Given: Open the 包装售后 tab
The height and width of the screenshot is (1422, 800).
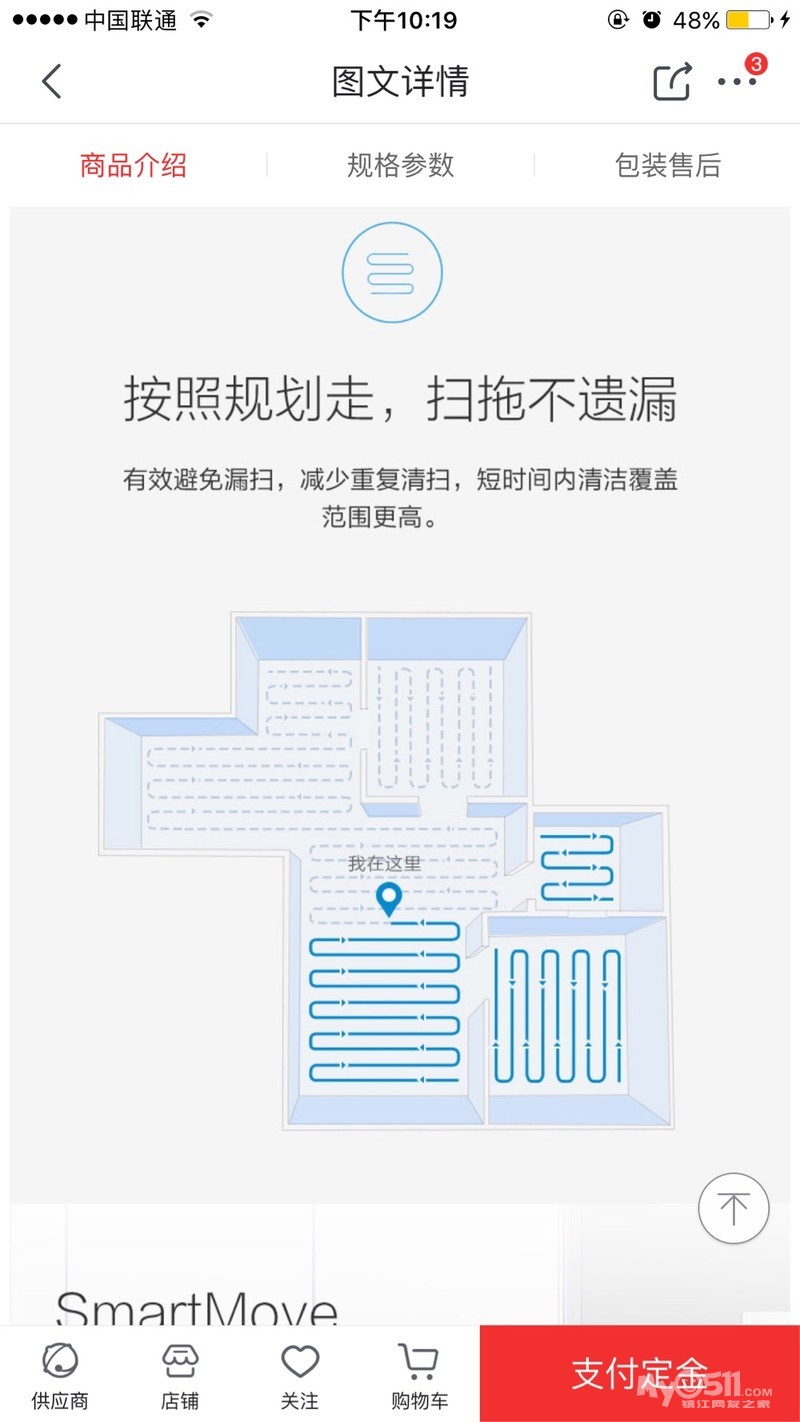Looking at the screenshot, I should tap(667, 165).
